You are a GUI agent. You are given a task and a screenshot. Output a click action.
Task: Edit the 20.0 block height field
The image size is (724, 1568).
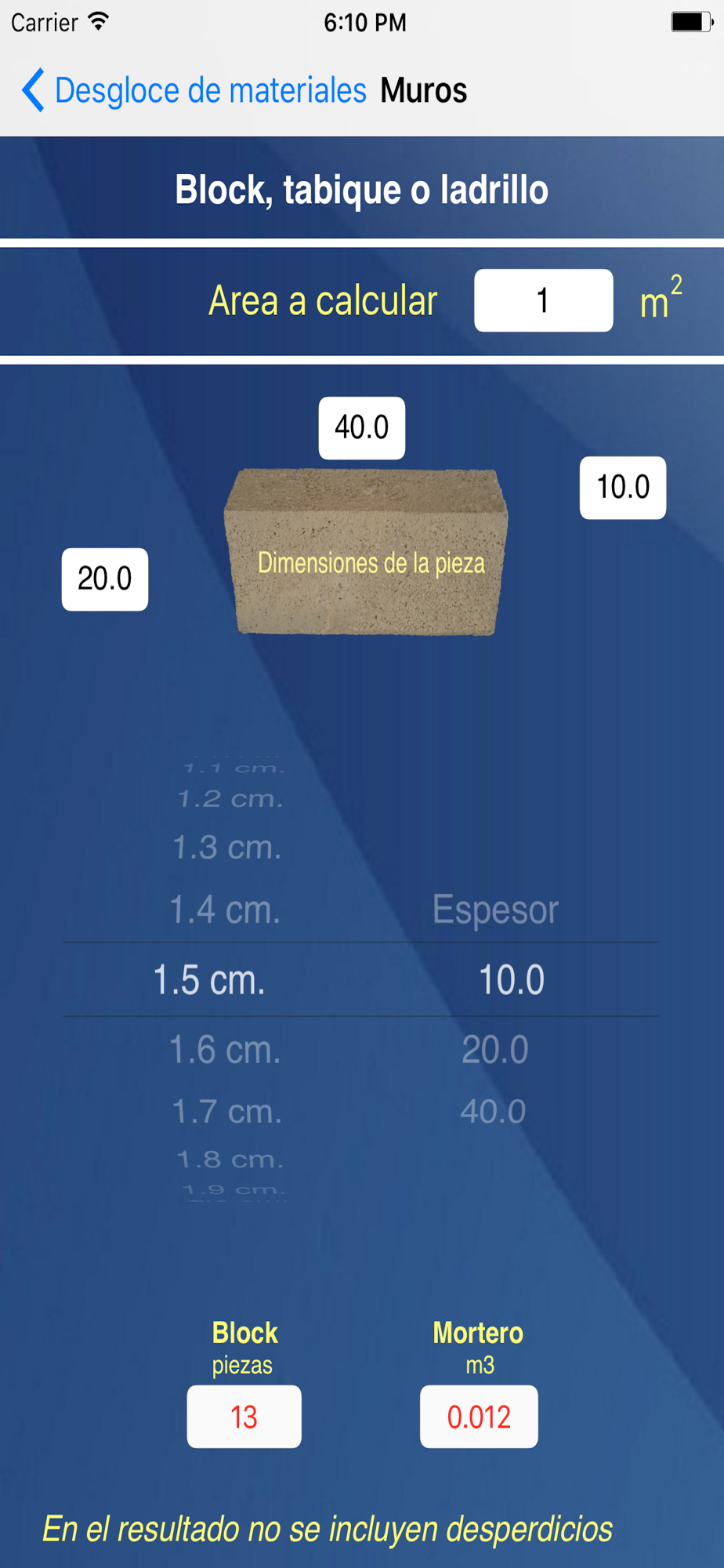click(x=105, y=579)
